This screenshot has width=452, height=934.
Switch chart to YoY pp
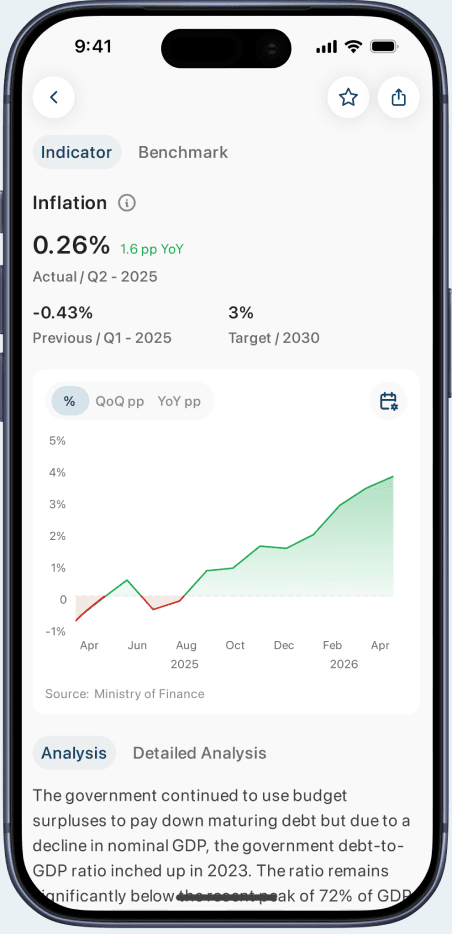coord(179,401)
